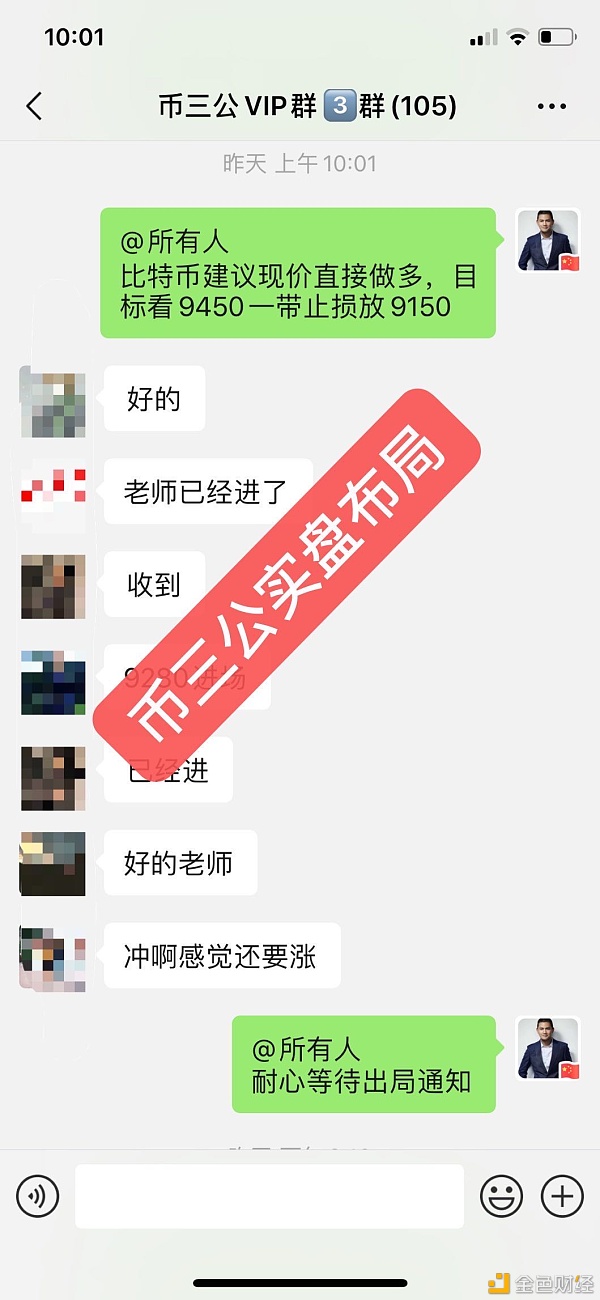Open the emoji sticker panel
600x1300 pixels.
click(501, 1195)
